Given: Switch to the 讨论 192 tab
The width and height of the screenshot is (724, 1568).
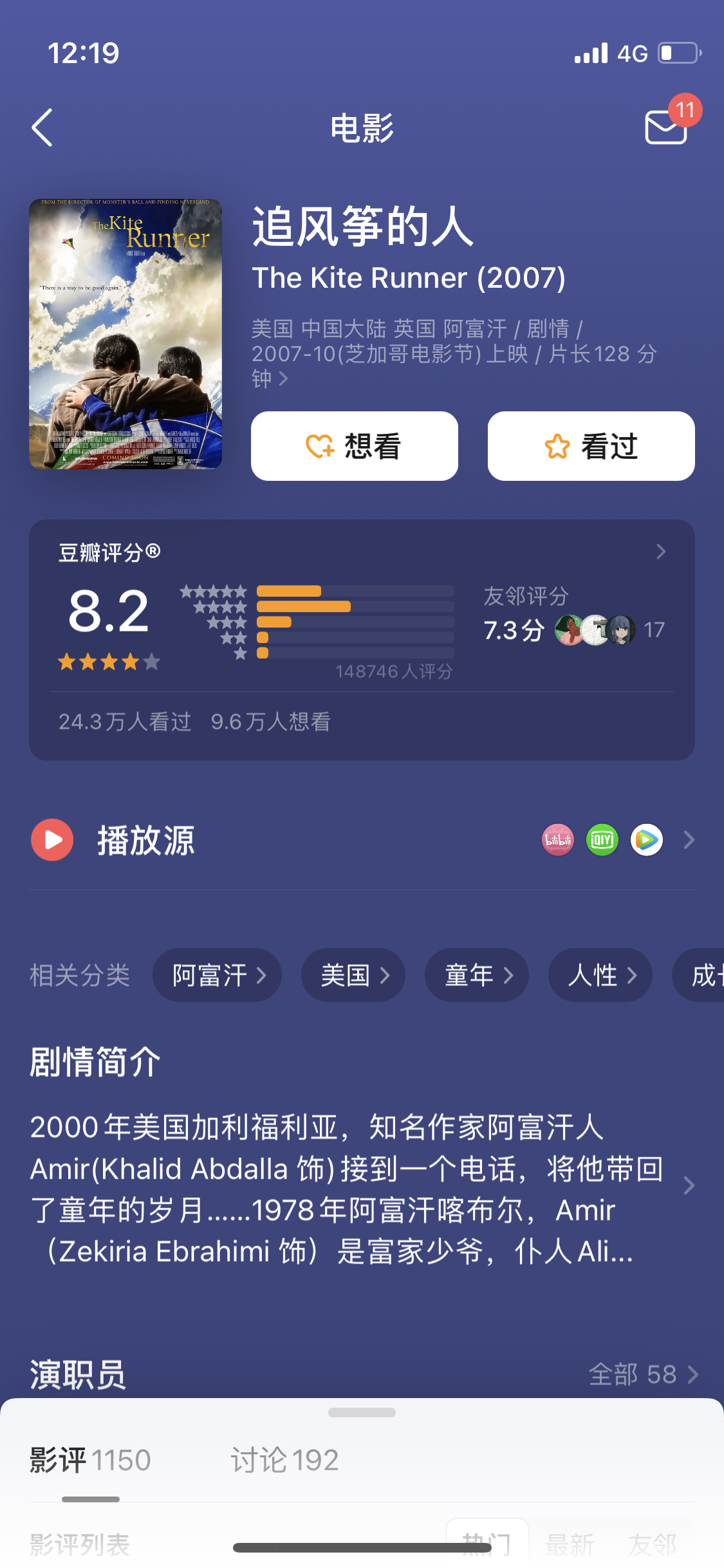Looking at the screenshot, I should coord(284,1461).
